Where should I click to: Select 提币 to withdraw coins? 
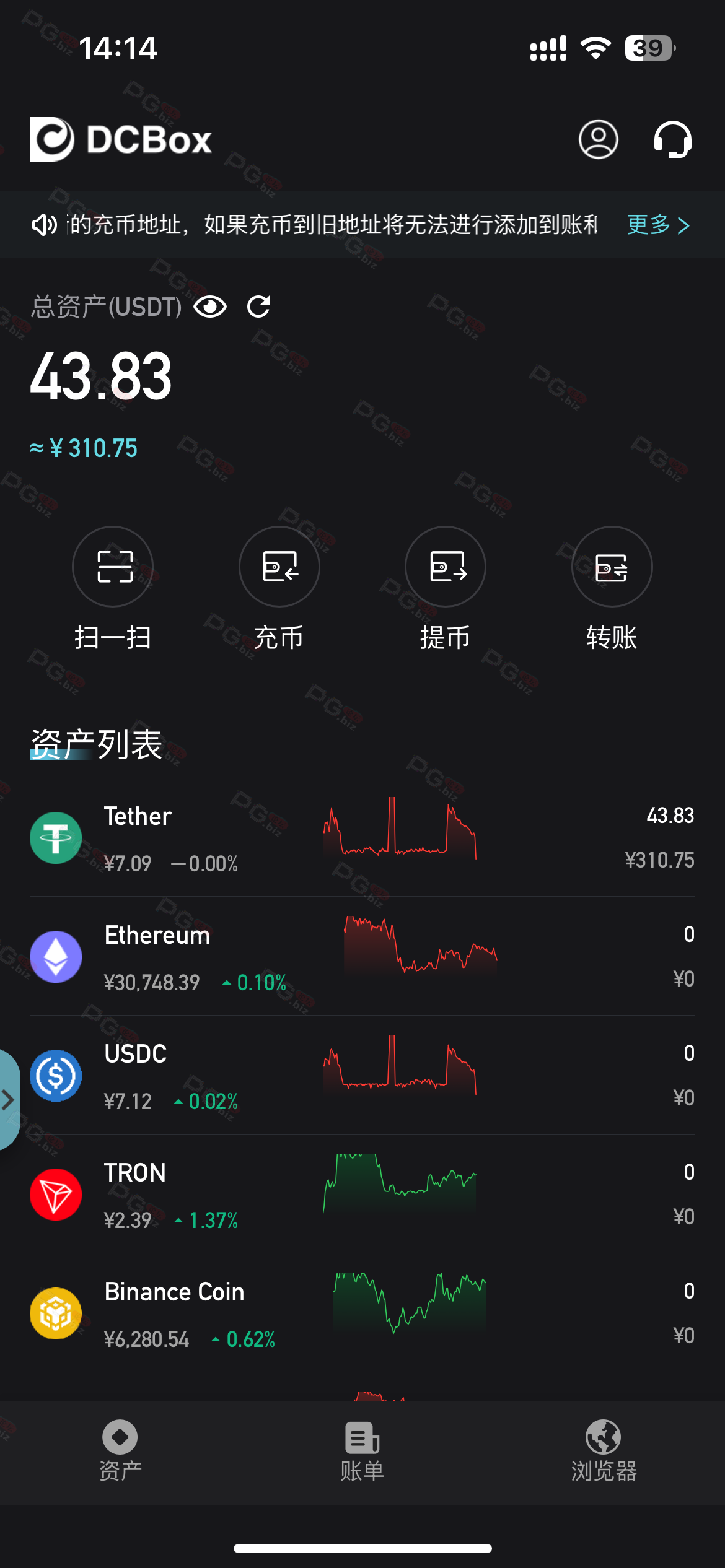(446, 567)
